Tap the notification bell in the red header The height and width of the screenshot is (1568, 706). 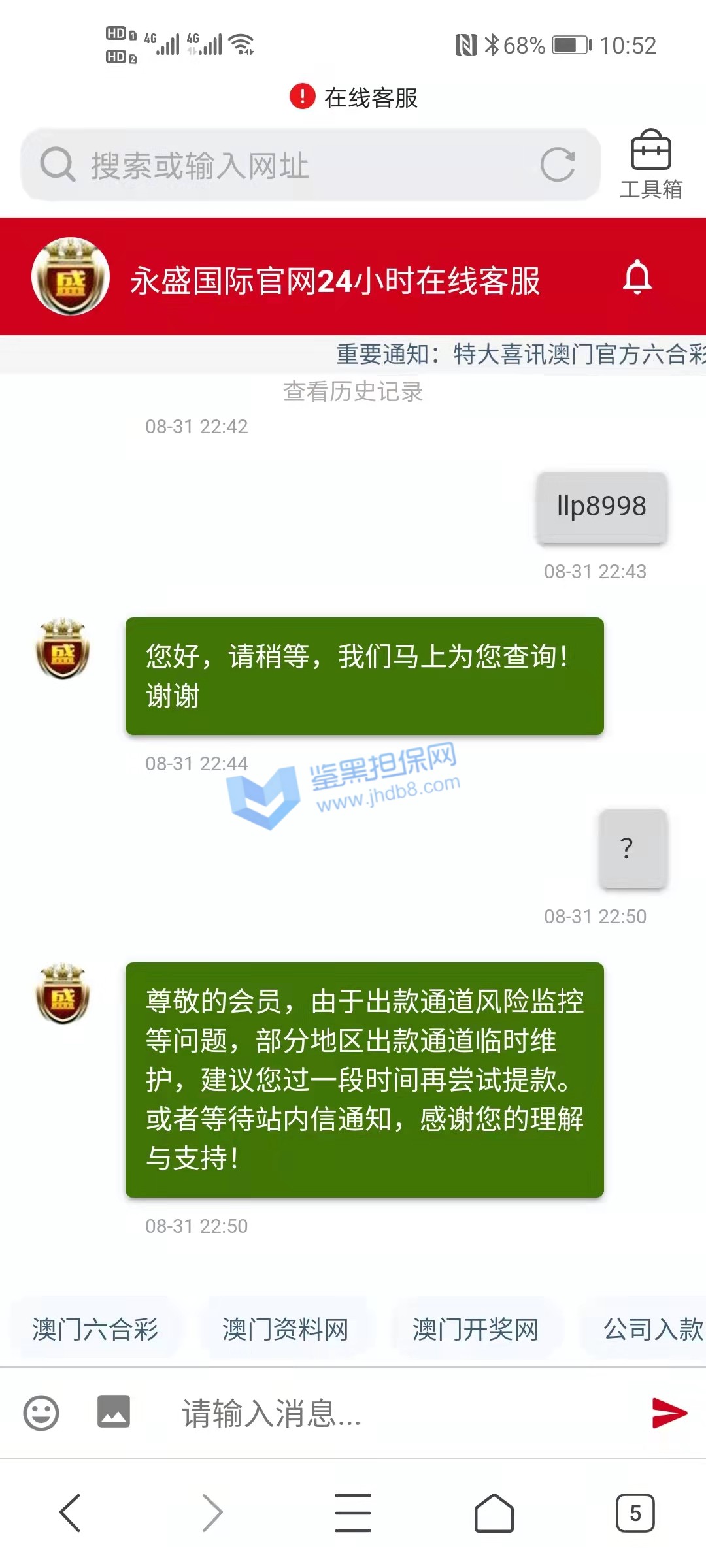637,278
